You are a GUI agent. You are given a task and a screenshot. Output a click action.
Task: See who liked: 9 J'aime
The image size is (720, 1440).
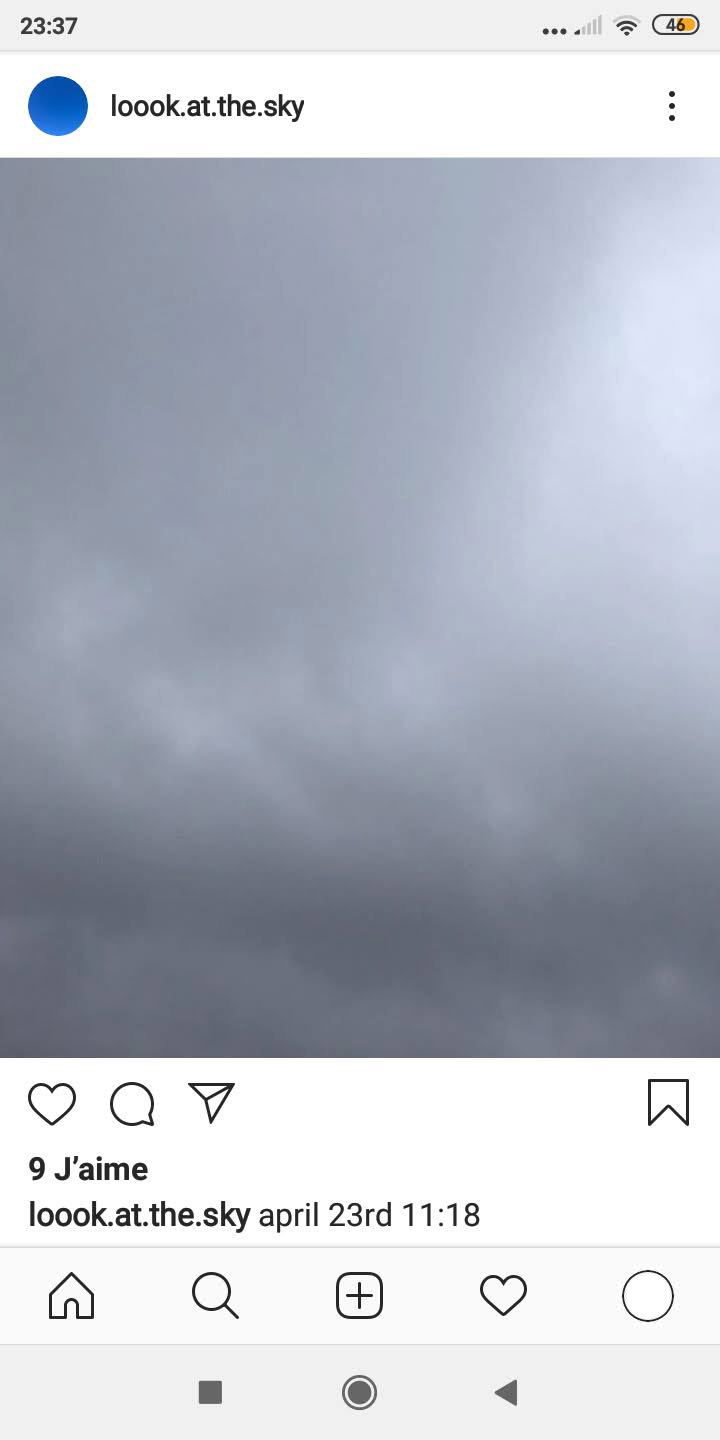pos(88,1168)
